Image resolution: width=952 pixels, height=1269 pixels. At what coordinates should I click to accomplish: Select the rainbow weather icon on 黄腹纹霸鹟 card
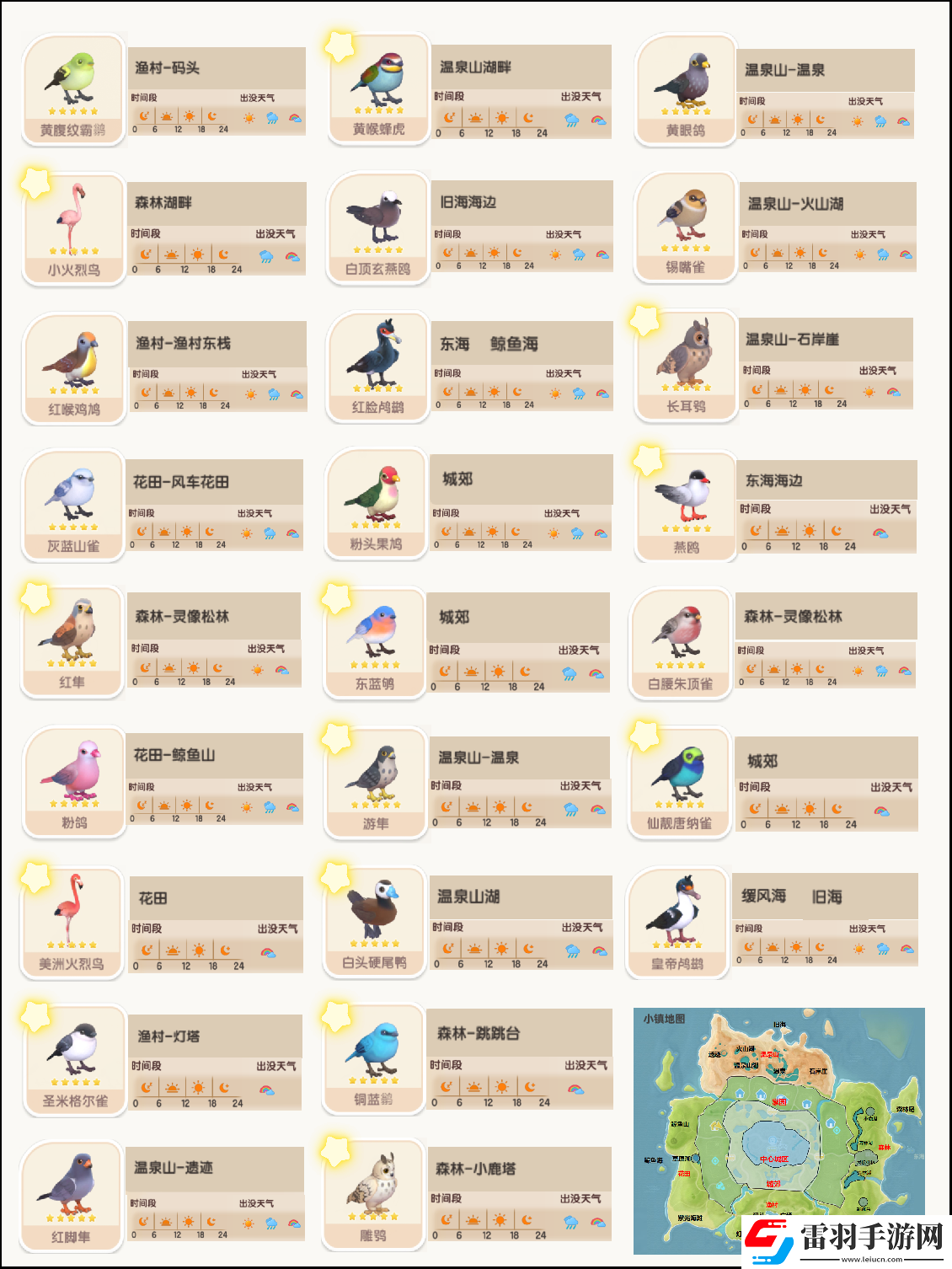294,117
